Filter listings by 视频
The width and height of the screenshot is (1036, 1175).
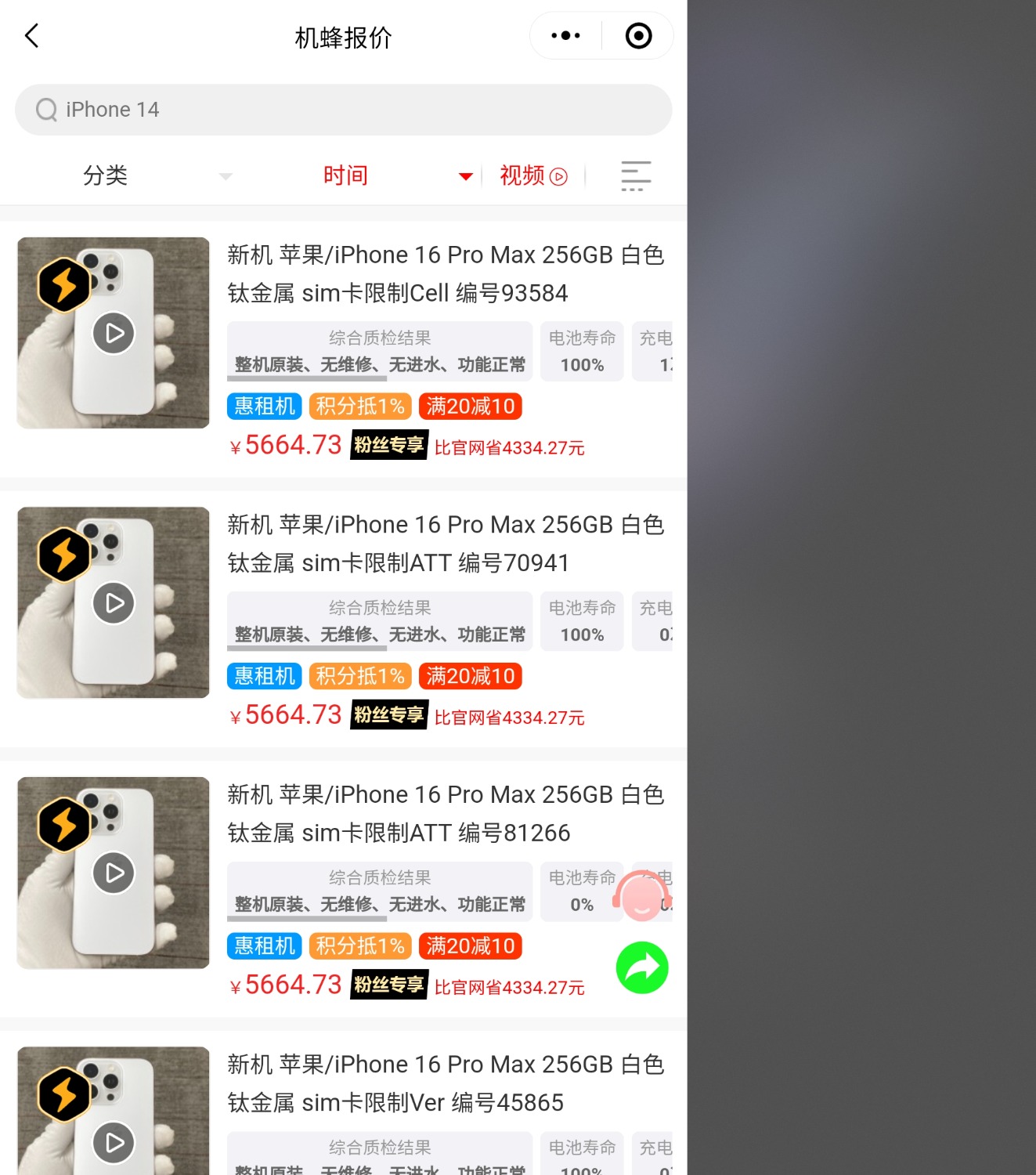[533, 175]
